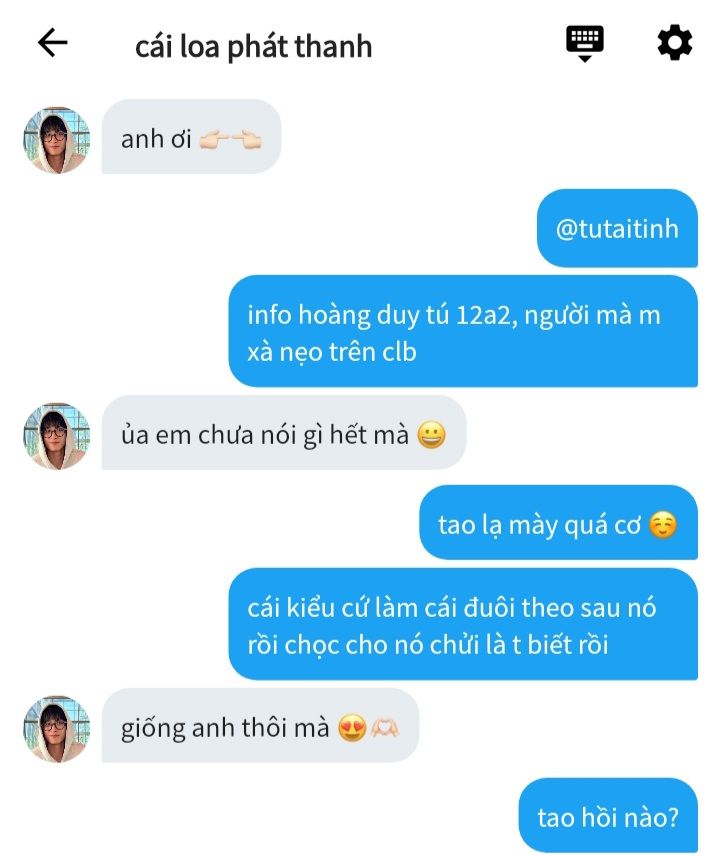
Task: Go back using the arrow icon
Action: [x=52, y=42]
